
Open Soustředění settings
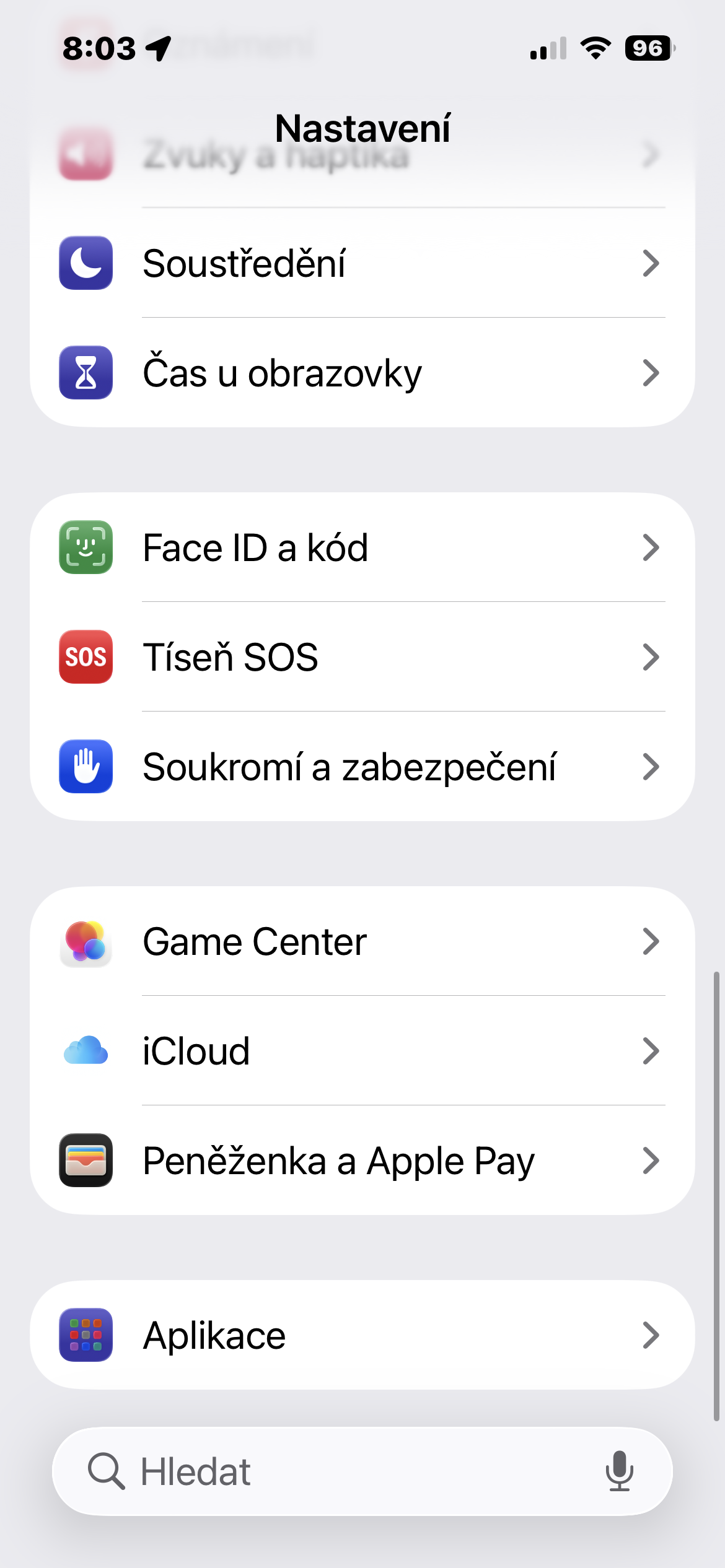(362, 263)
